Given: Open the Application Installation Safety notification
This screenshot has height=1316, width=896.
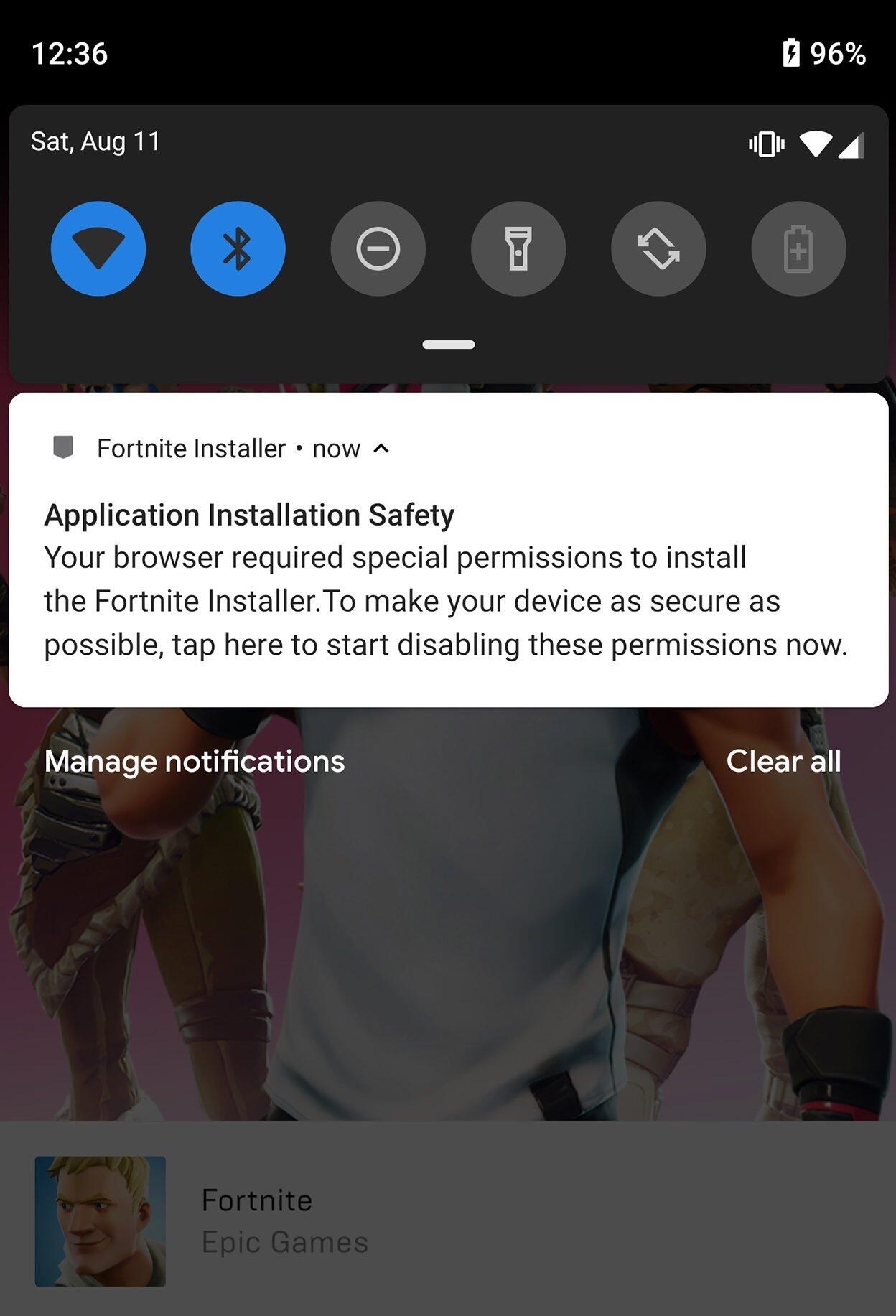Looking at the screenshot, I should [445, 580].
